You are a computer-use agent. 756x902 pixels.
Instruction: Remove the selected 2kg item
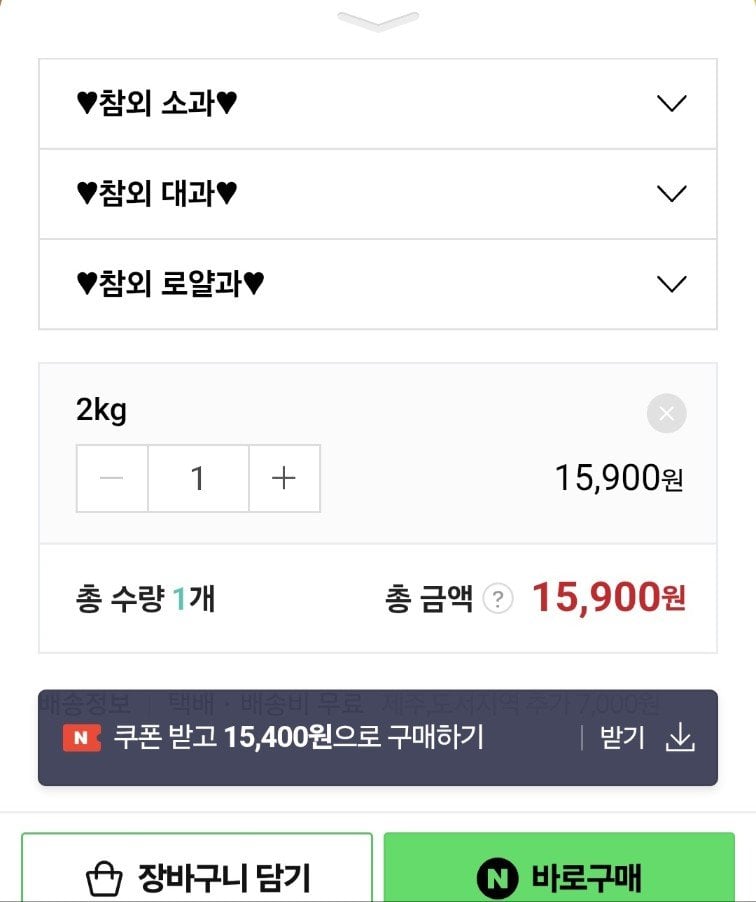(666, 413)
